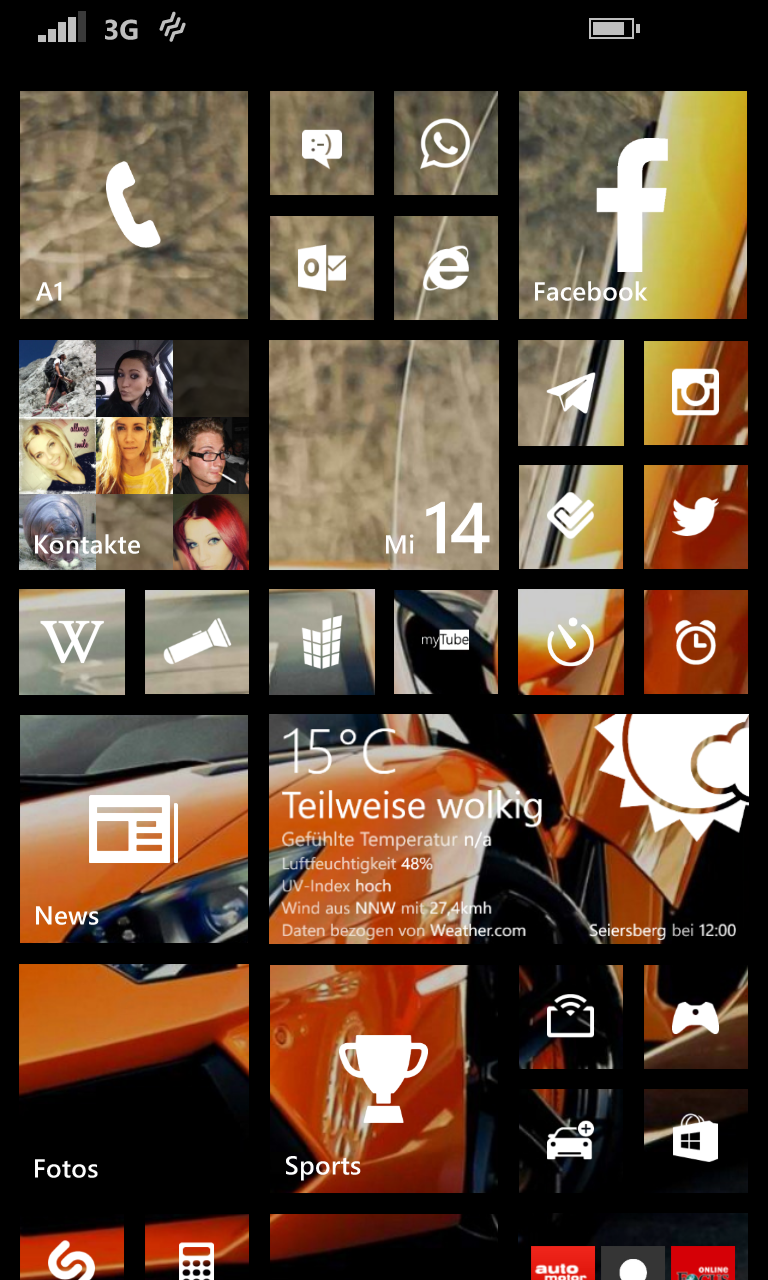Open the calendar tile showing Mi 14
The image size is (768, 1280).
tap(383, 455)
